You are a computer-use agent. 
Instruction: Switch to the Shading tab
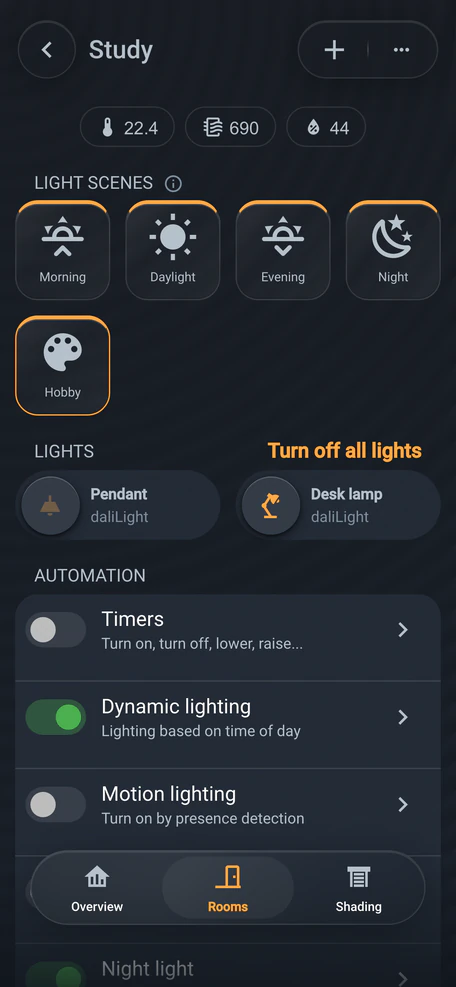[358, 888]
